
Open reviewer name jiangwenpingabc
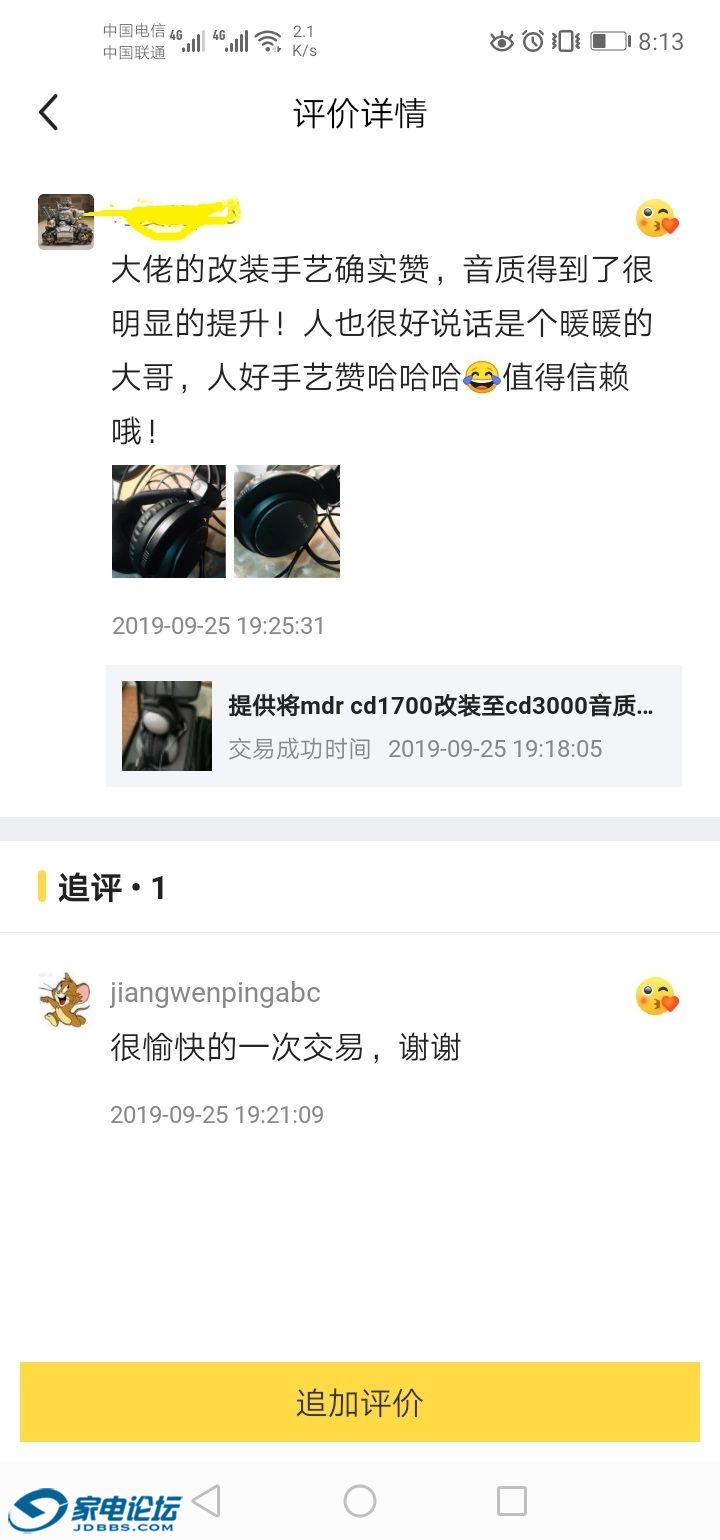[x=216, y=993]
